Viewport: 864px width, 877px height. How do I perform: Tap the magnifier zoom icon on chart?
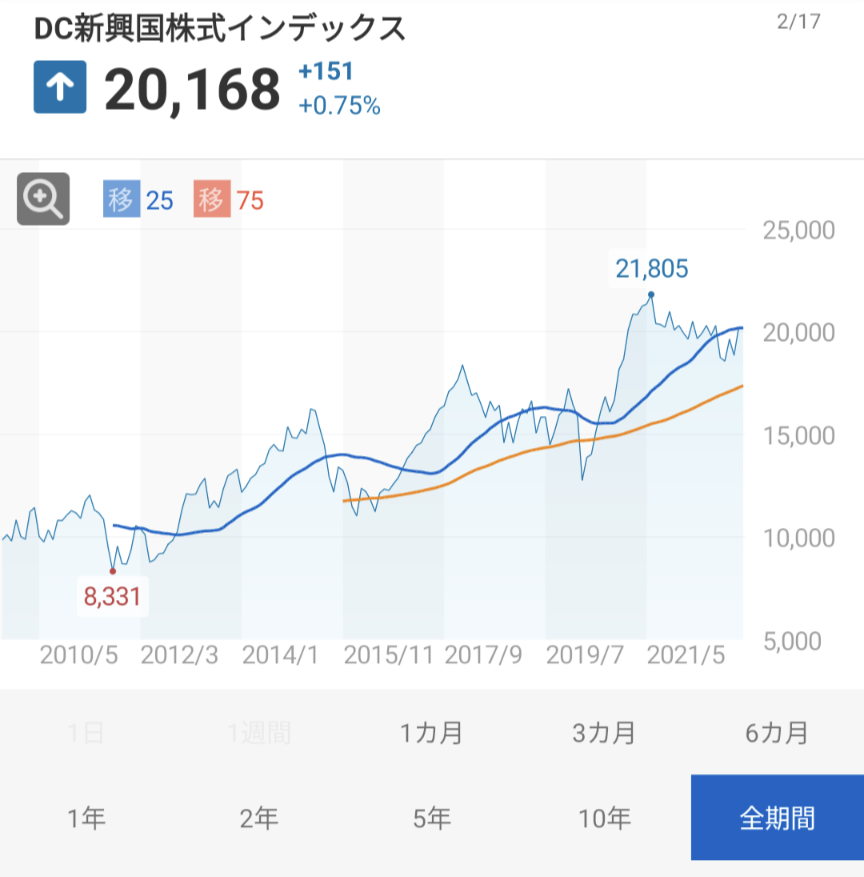pos(43,199)
